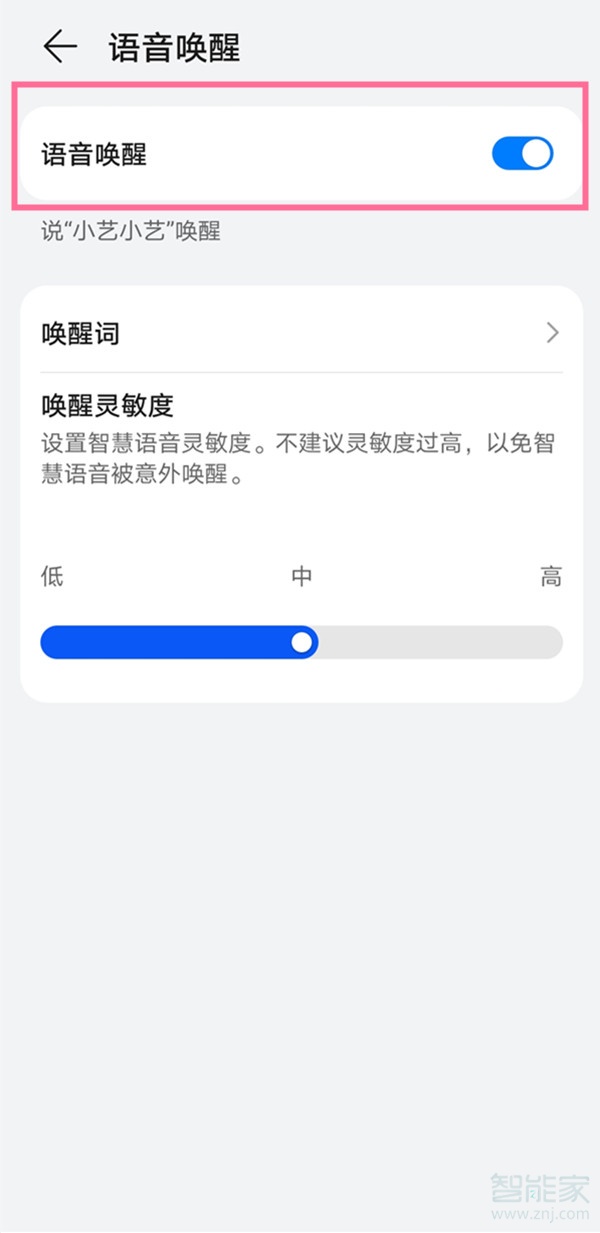Go back from 语音唤醒 settings
This screenshot has width=600, height=1233.
tap(60, 47)
